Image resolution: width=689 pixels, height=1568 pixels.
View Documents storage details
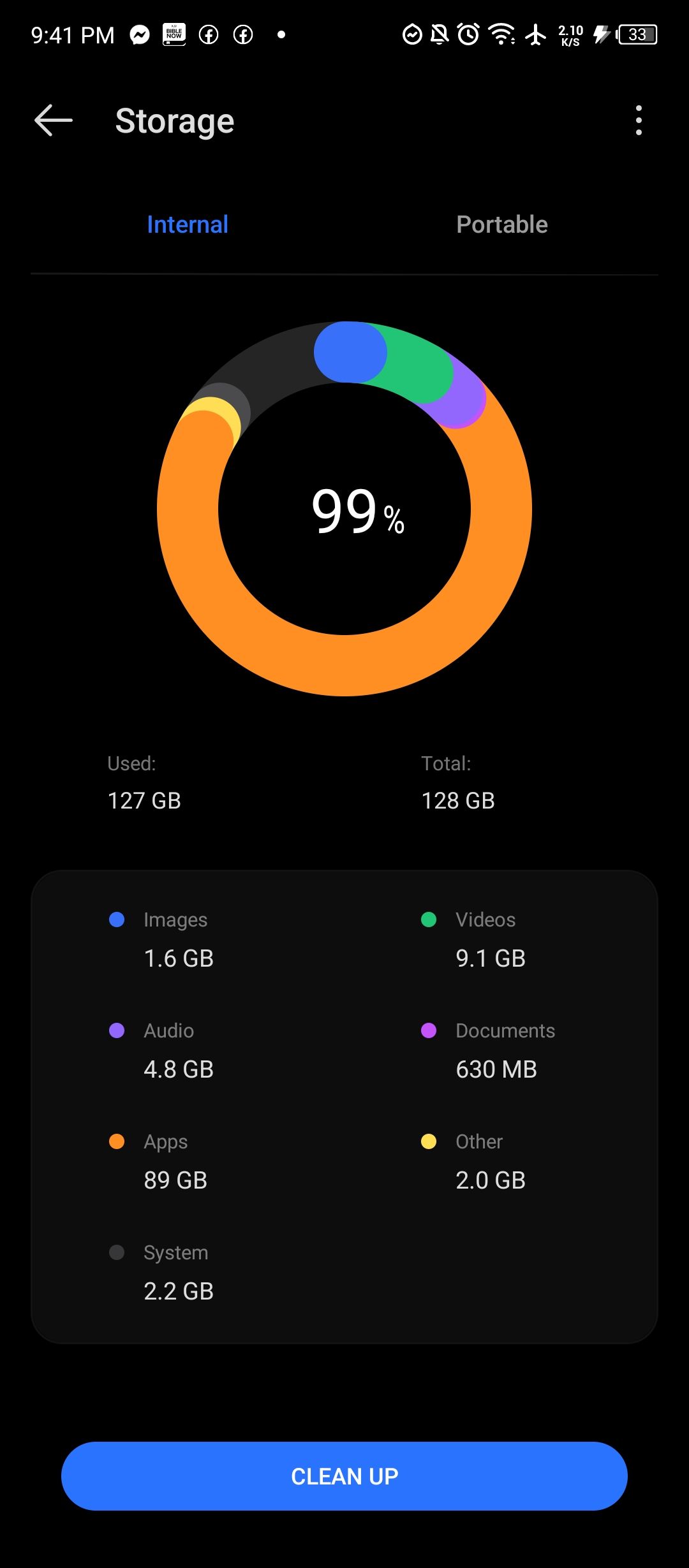tap(504, 1050)
